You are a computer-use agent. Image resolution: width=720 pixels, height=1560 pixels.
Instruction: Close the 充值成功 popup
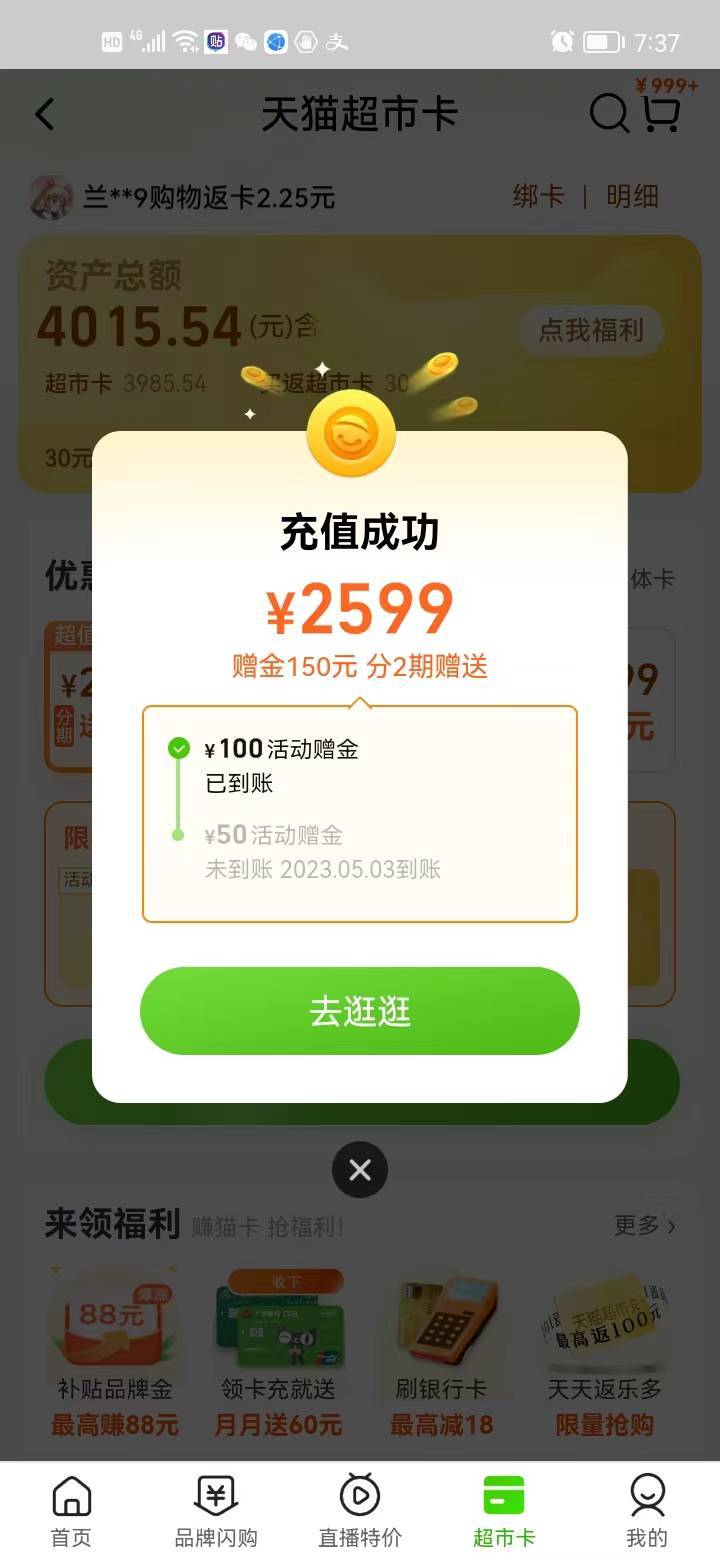(x=360, y=1169)
